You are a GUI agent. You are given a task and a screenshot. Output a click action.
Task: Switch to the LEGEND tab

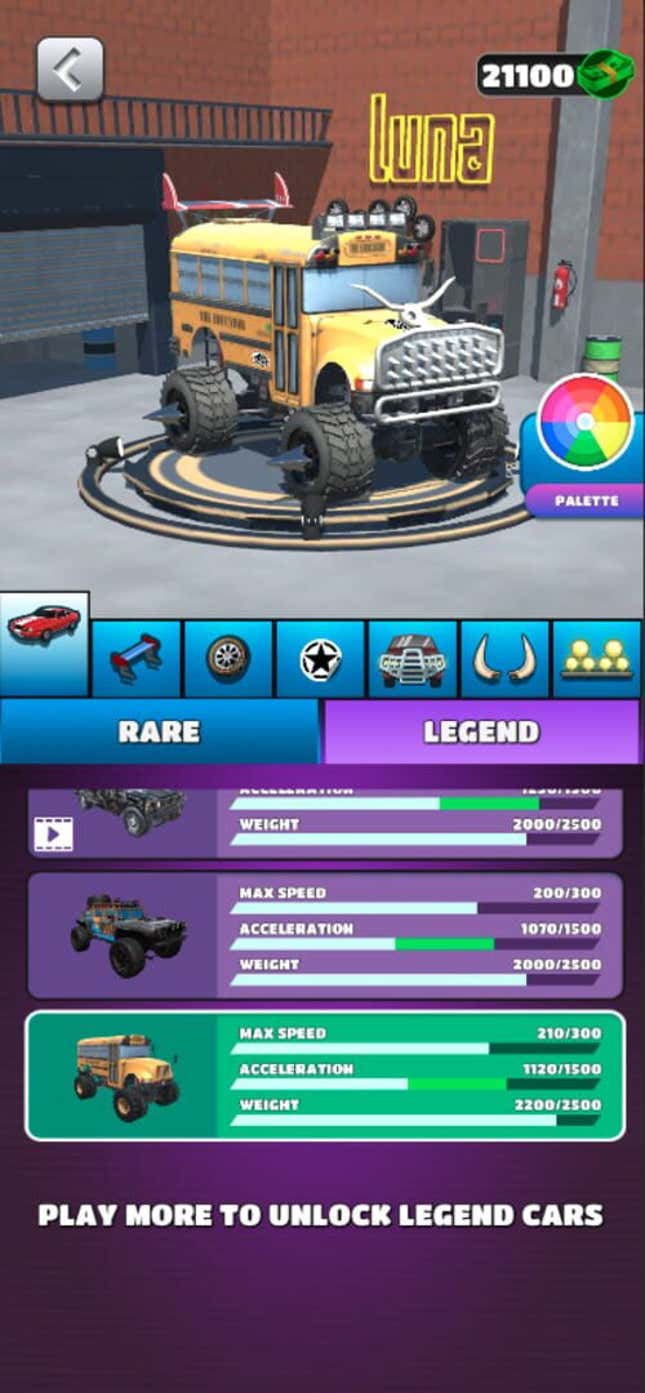[x=481, y=732]
